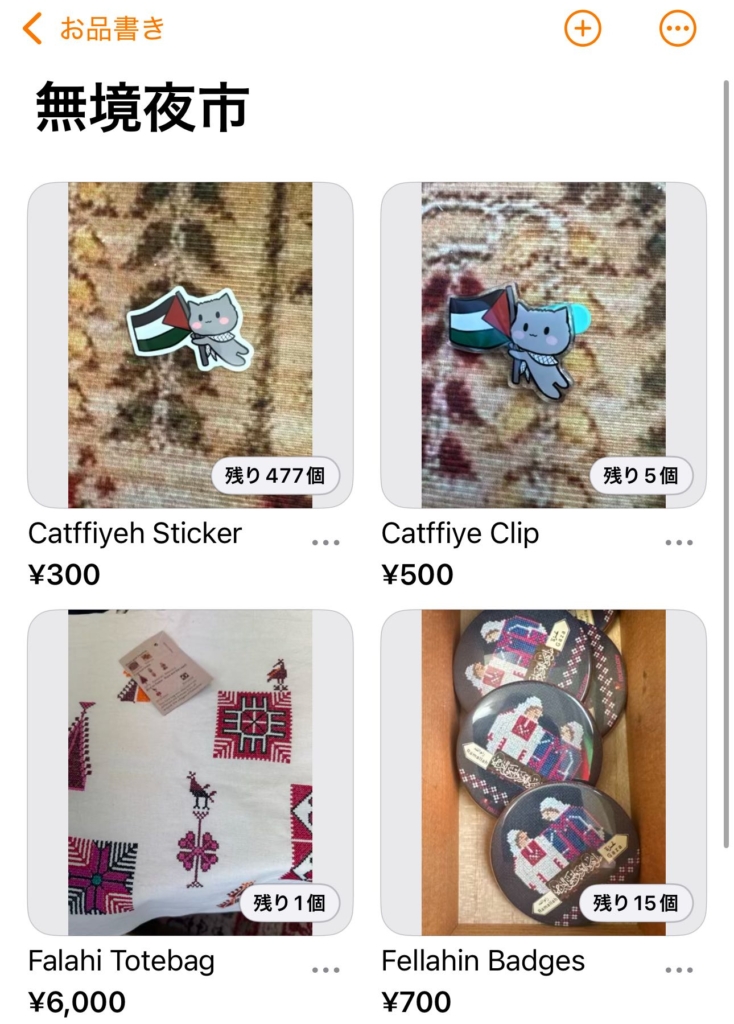
Task: Open the Falahi Totebag item
Action: point(190,772)
